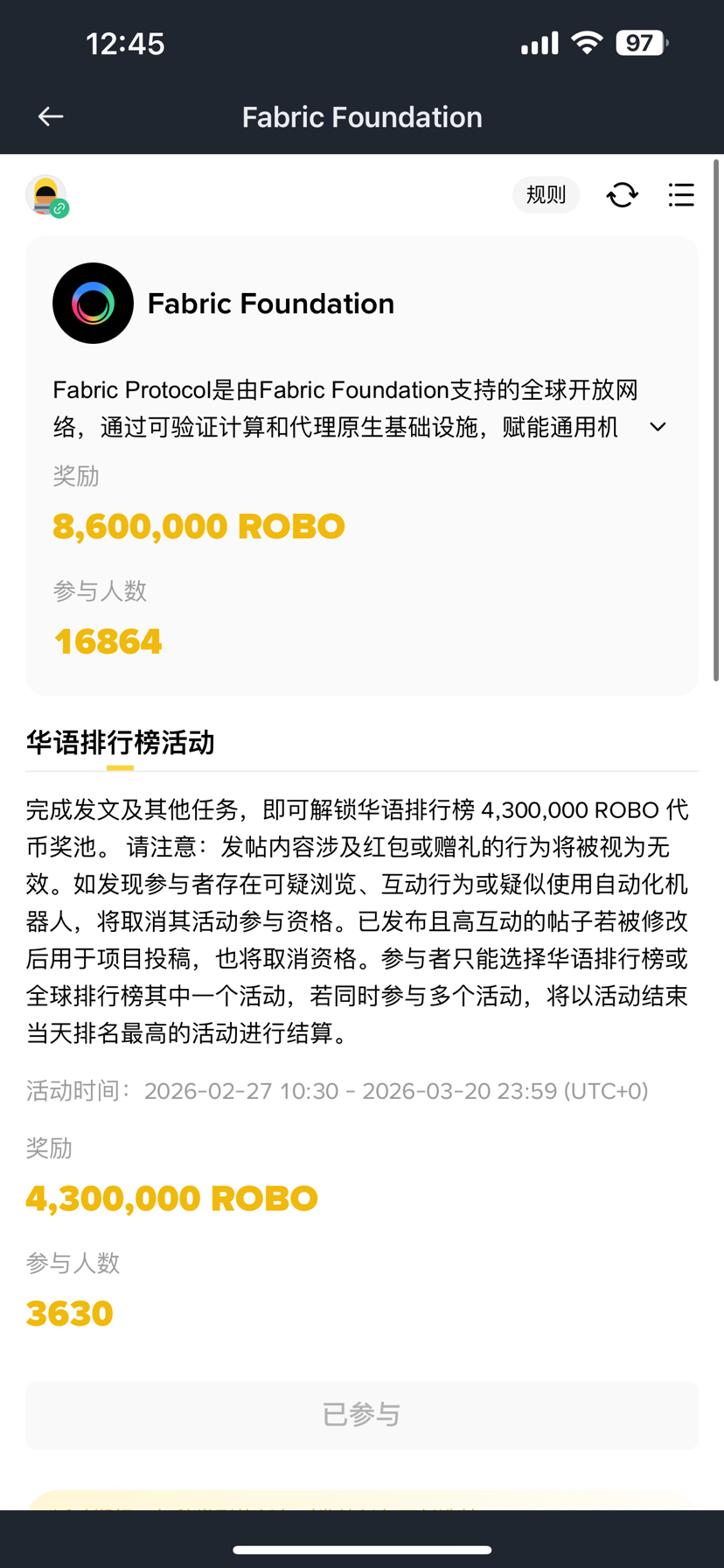724x1568 pixels.
Task: Go back using the header arrow
Action: point(51,116)
